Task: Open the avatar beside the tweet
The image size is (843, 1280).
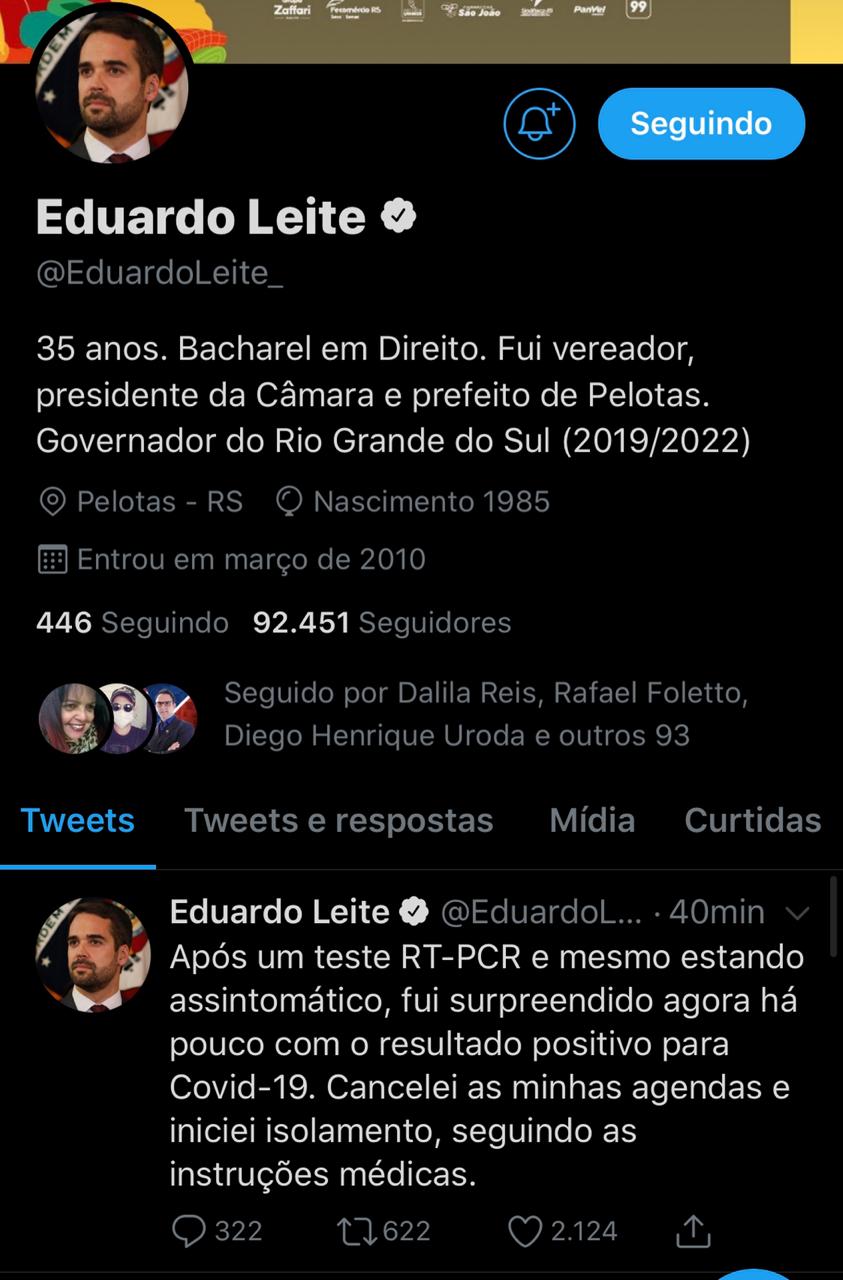Action: [92, 954]
